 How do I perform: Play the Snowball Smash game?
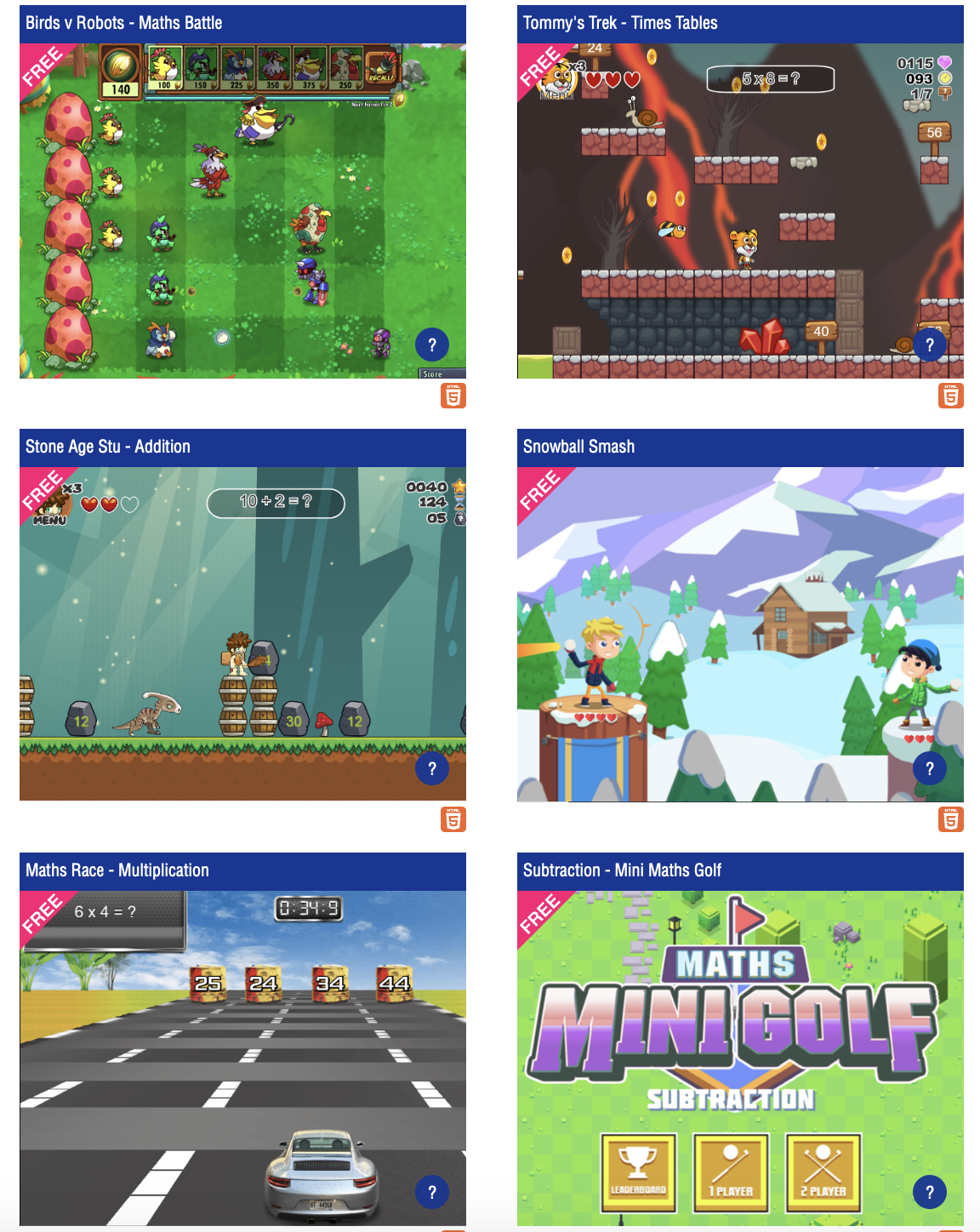pyautogui.click(x=740, y=634)
